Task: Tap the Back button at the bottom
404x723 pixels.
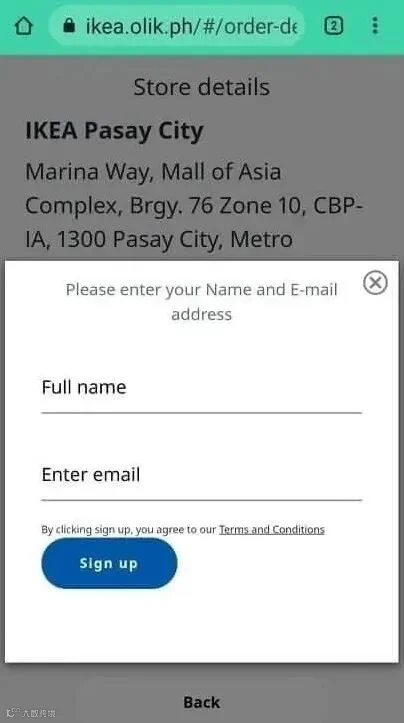Action: 202,702
